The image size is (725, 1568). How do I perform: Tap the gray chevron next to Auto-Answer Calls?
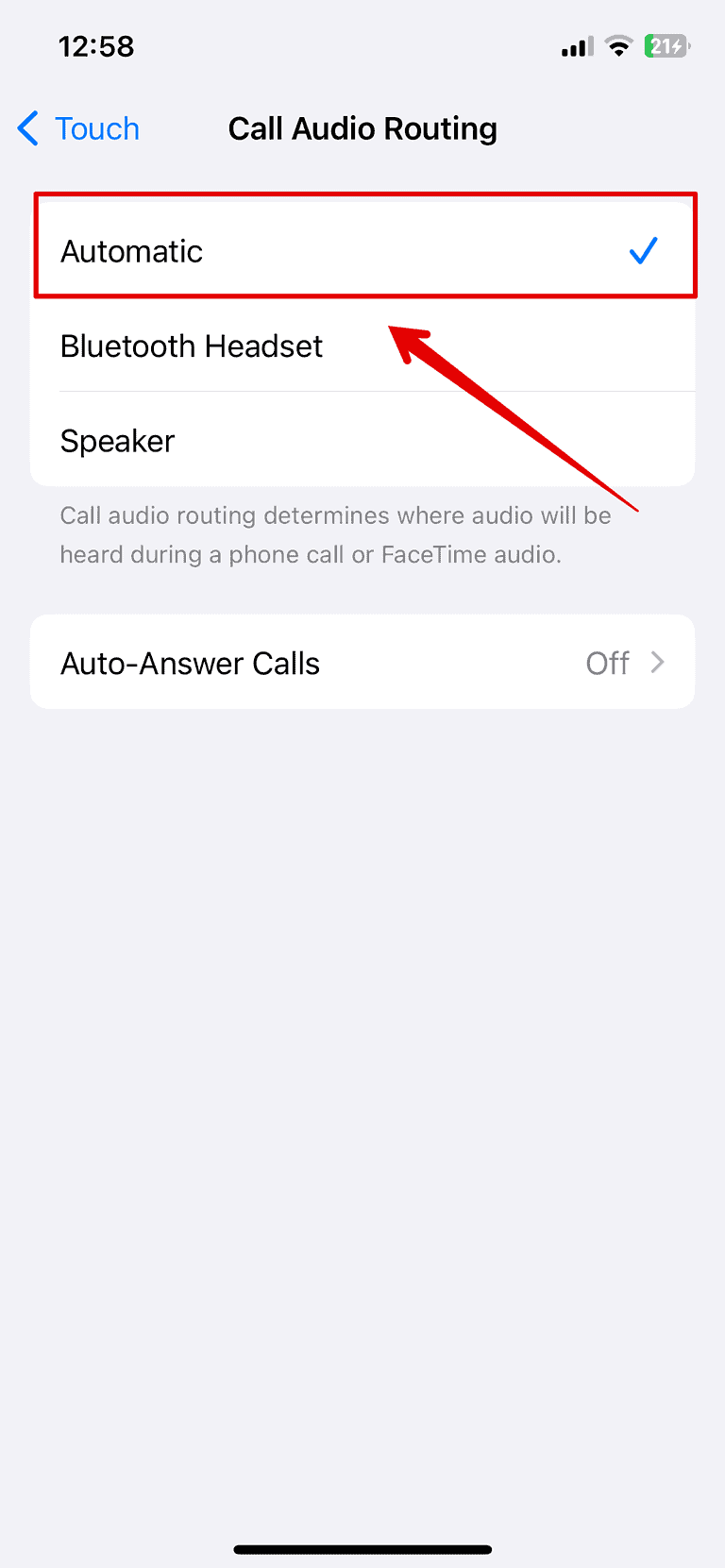tap(658, 663)
